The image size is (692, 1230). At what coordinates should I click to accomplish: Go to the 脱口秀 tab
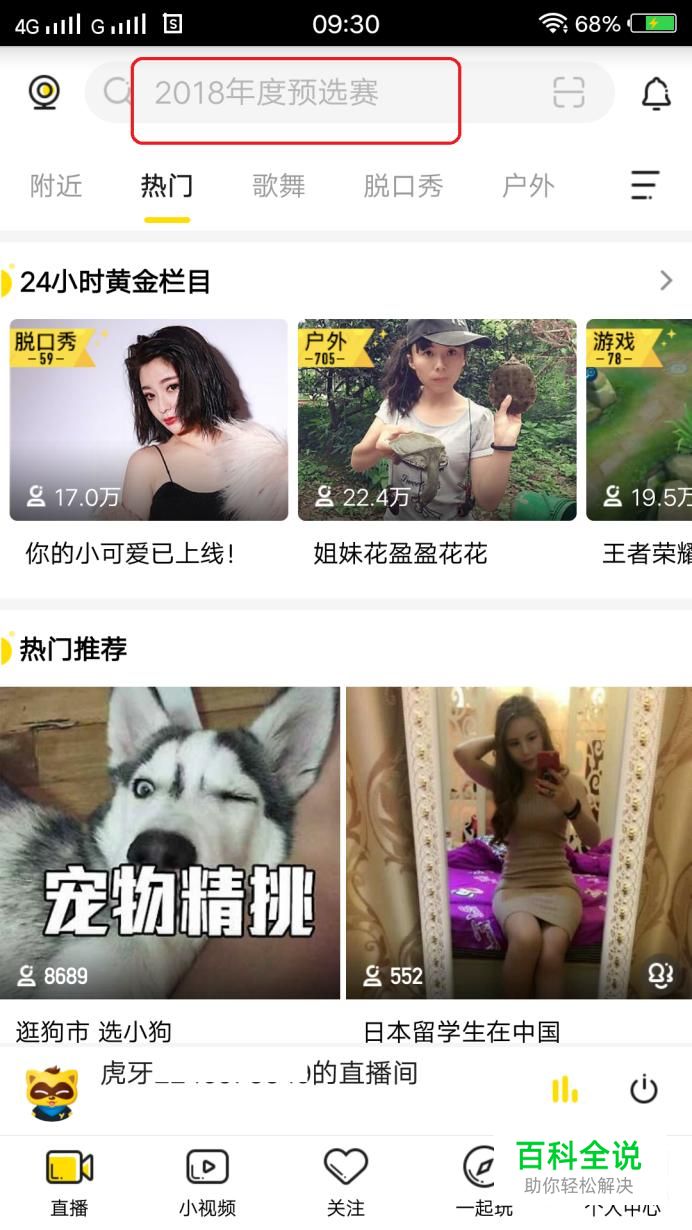pos(402,186)
